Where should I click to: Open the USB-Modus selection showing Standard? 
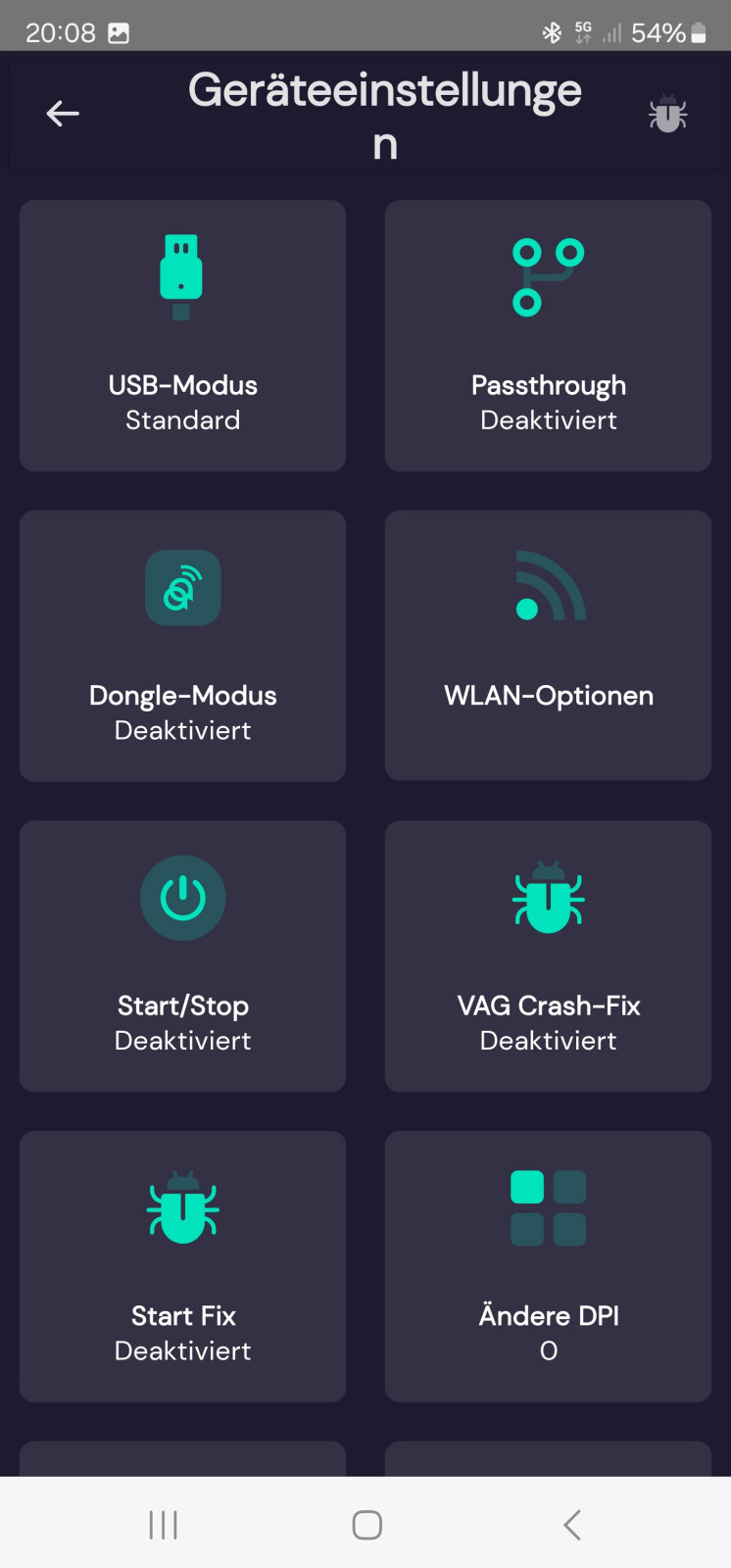182,336
